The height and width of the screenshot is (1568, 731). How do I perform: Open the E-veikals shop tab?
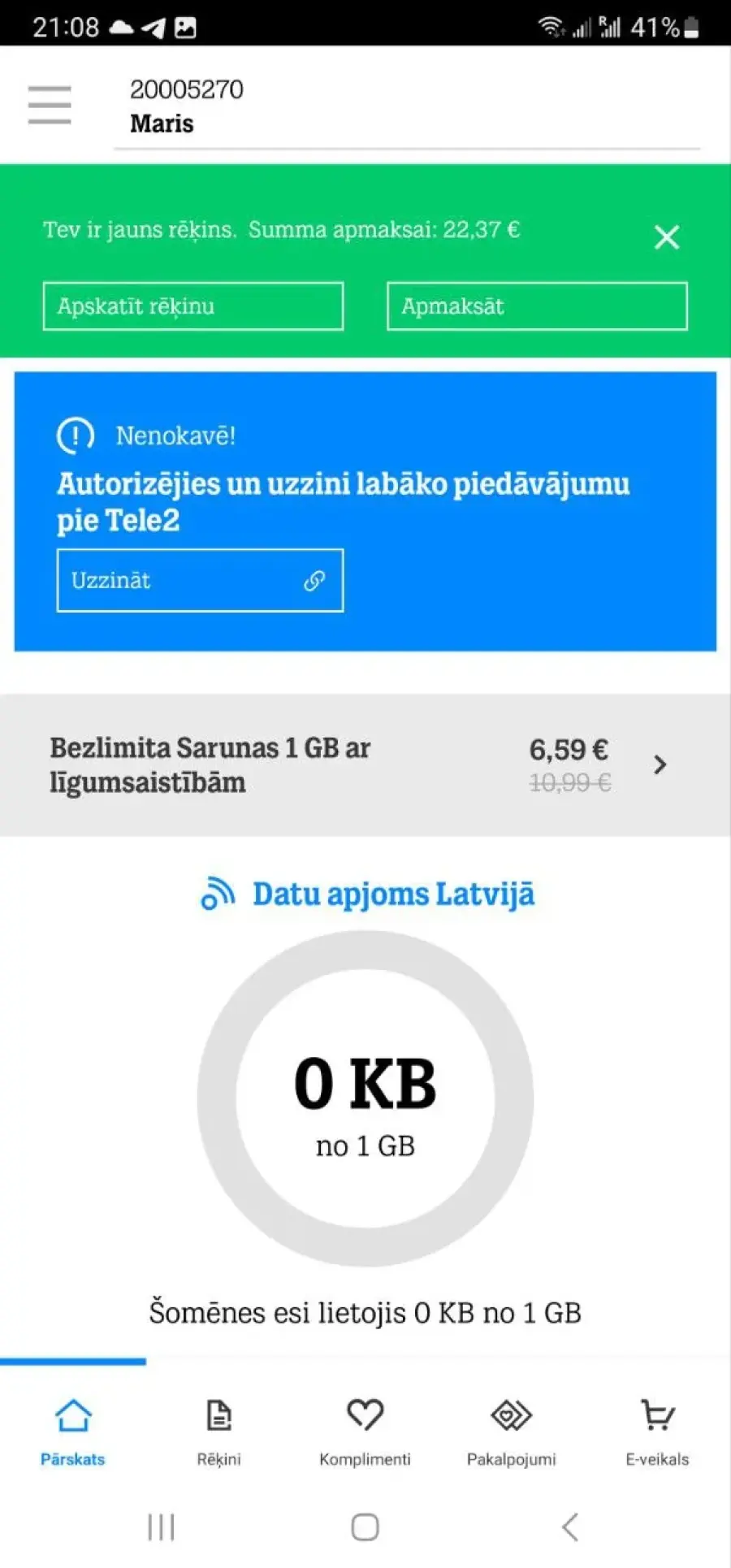point(657,1432)
